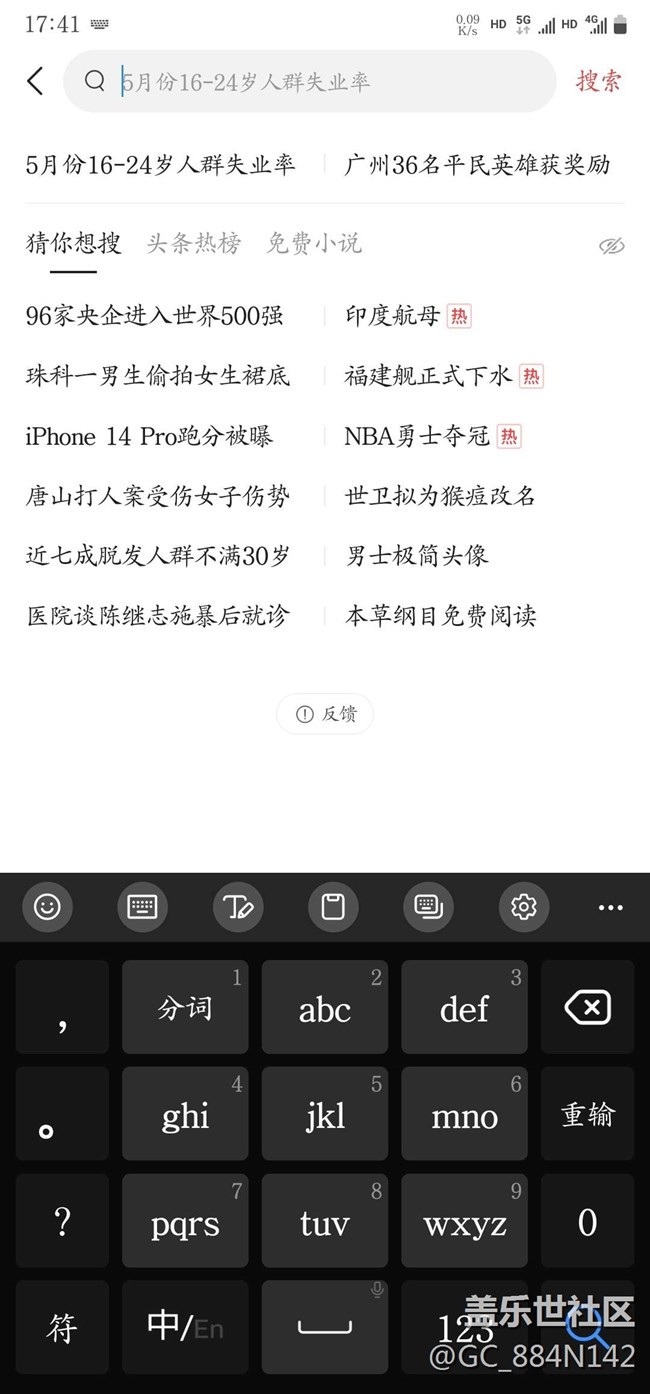
Task: Open keyboard more options (three dots)
Action: click(x=610, y=907)
